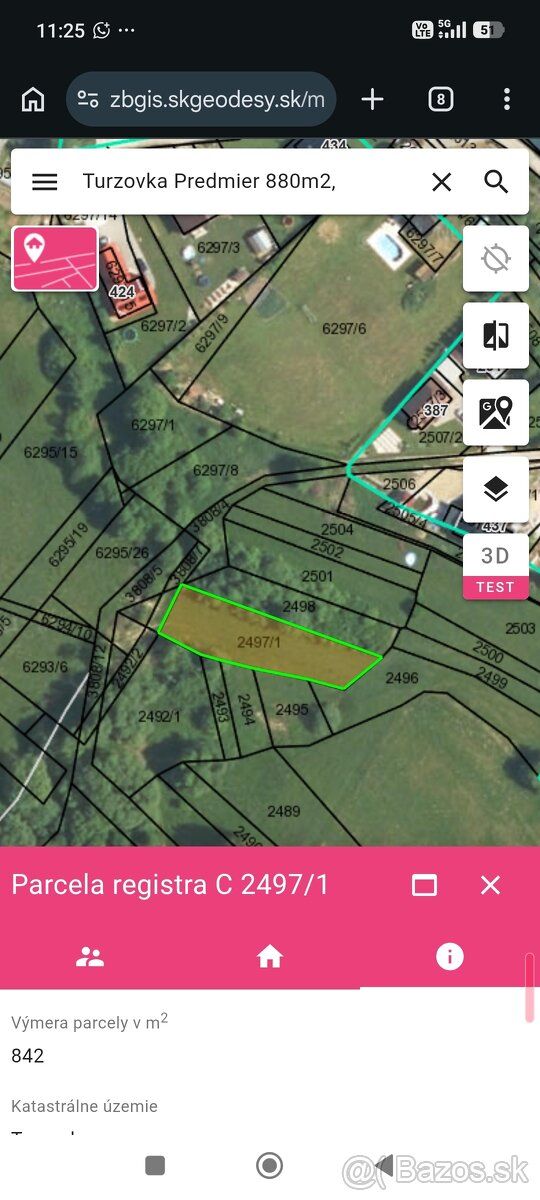
Task: Run the search with the magnifier icon
Action: pos(496,181)
